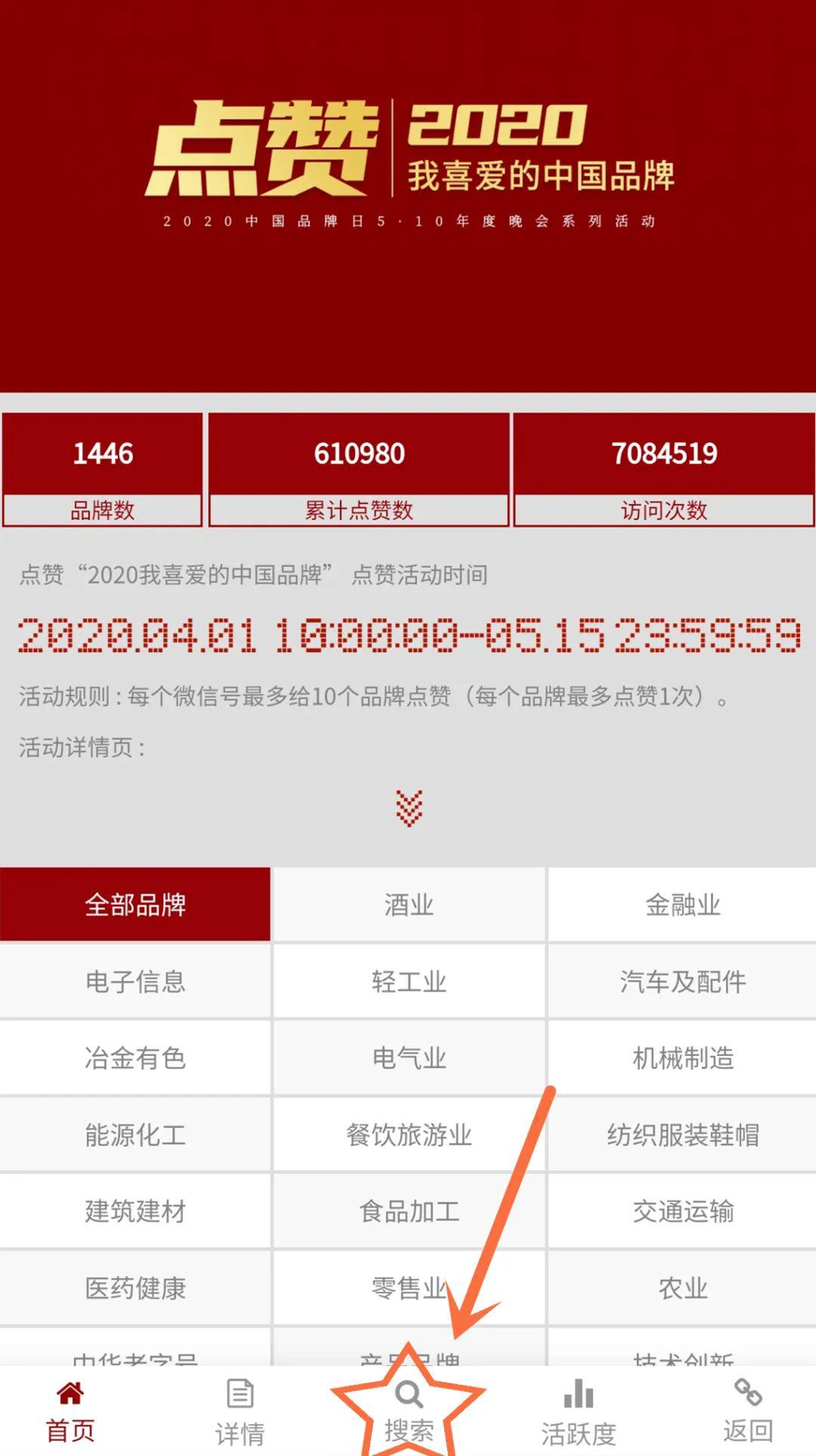Select the 全部品牌 tab
The image size is (816, 1456).
point(137,905)
